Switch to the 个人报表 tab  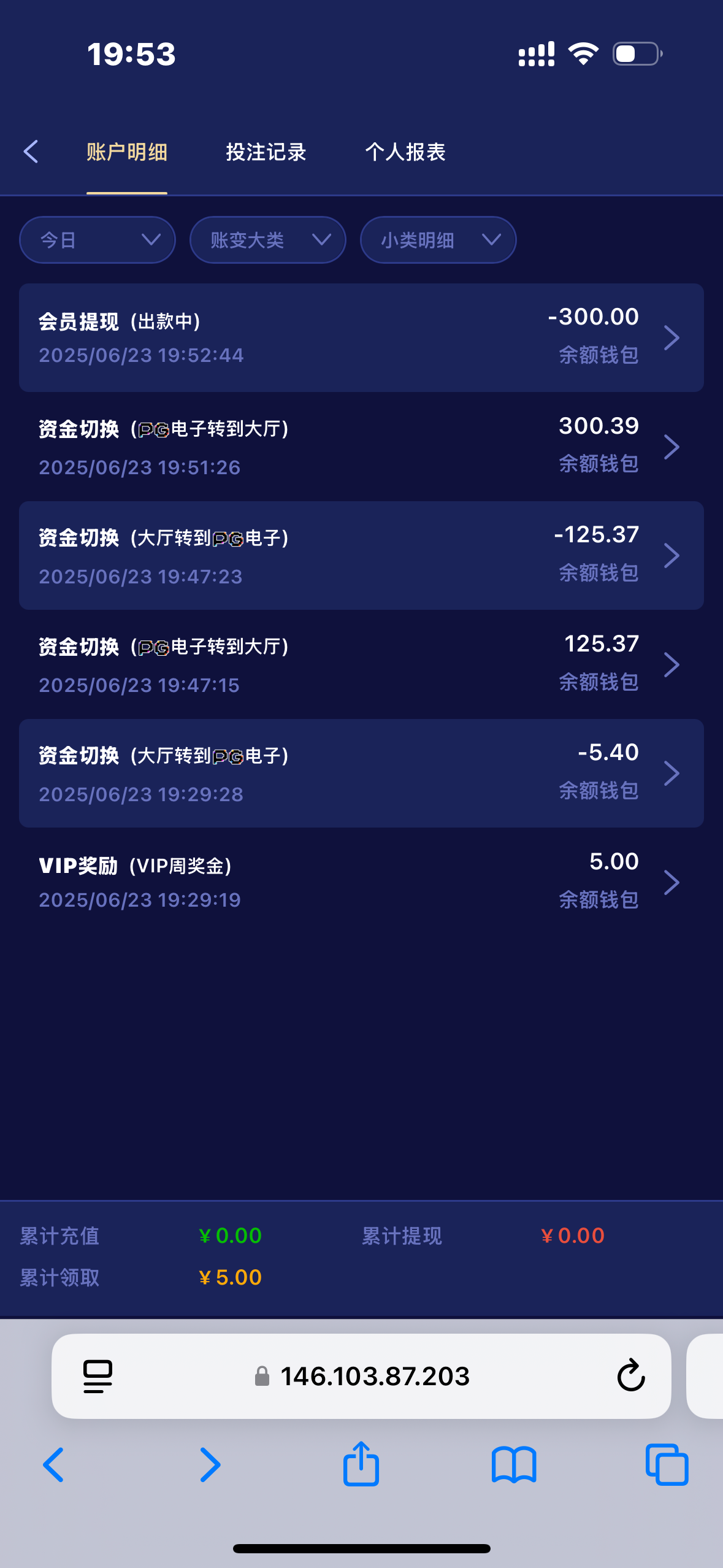[405, 152]
